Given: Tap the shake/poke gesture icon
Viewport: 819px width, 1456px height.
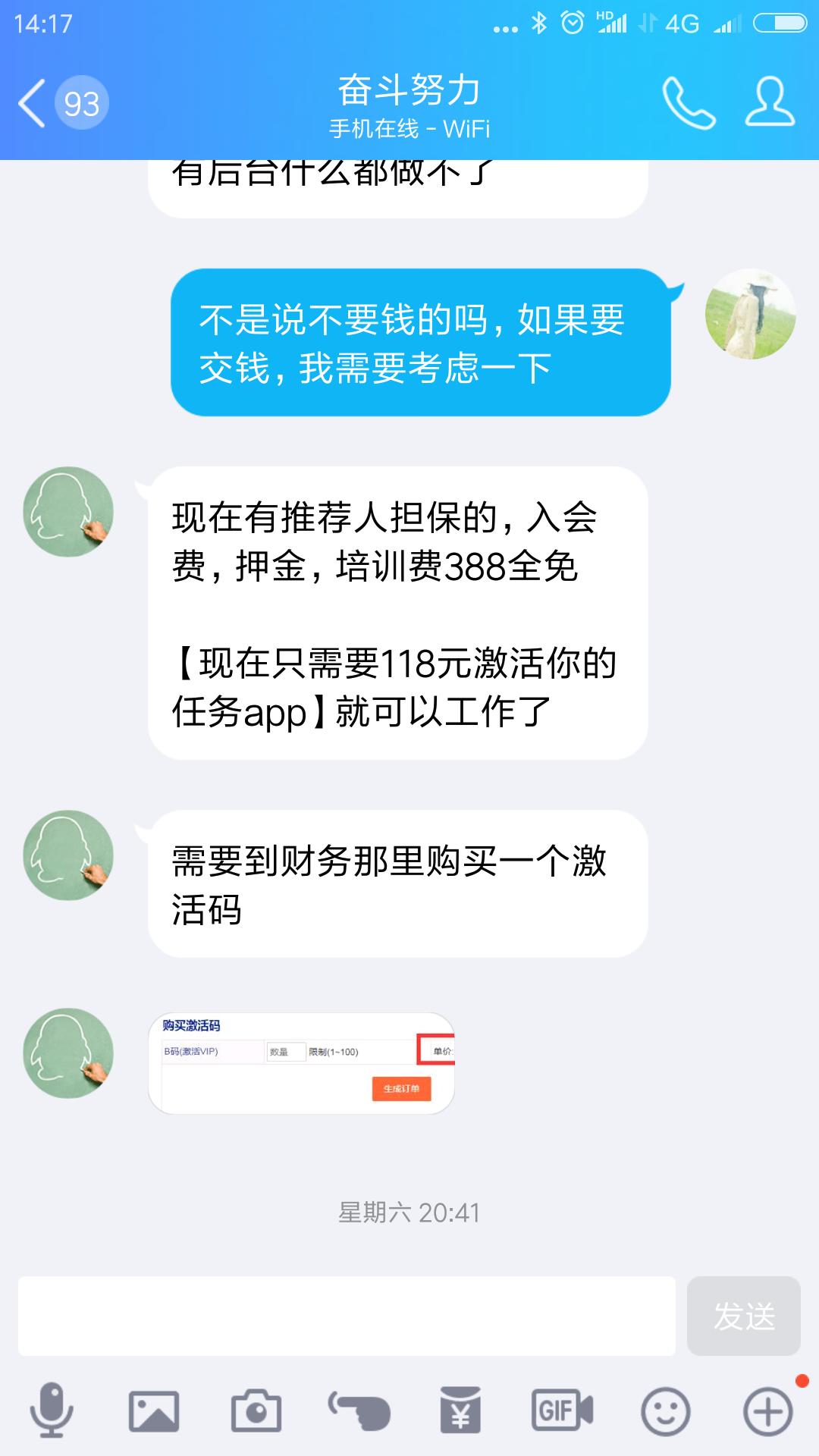Looking at the screenshot, I should point(356,1407).
